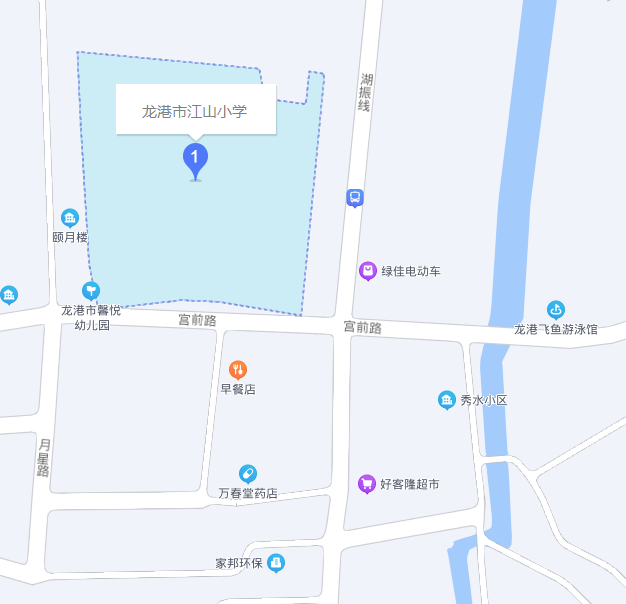Select the 龙港市馨悦幼儿园 kindergarten marker
The width and height of the screenshot is (626, 604).
point(91,290)
